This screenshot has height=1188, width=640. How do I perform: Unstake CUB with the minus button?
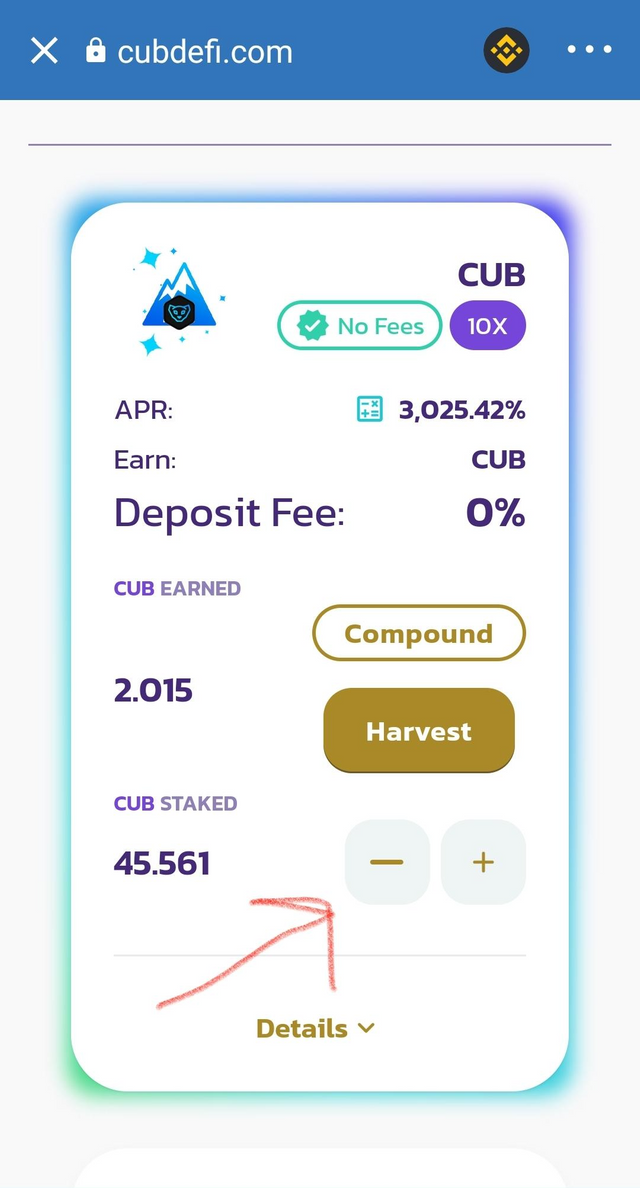pyautogui.click(x=387, y=862)
